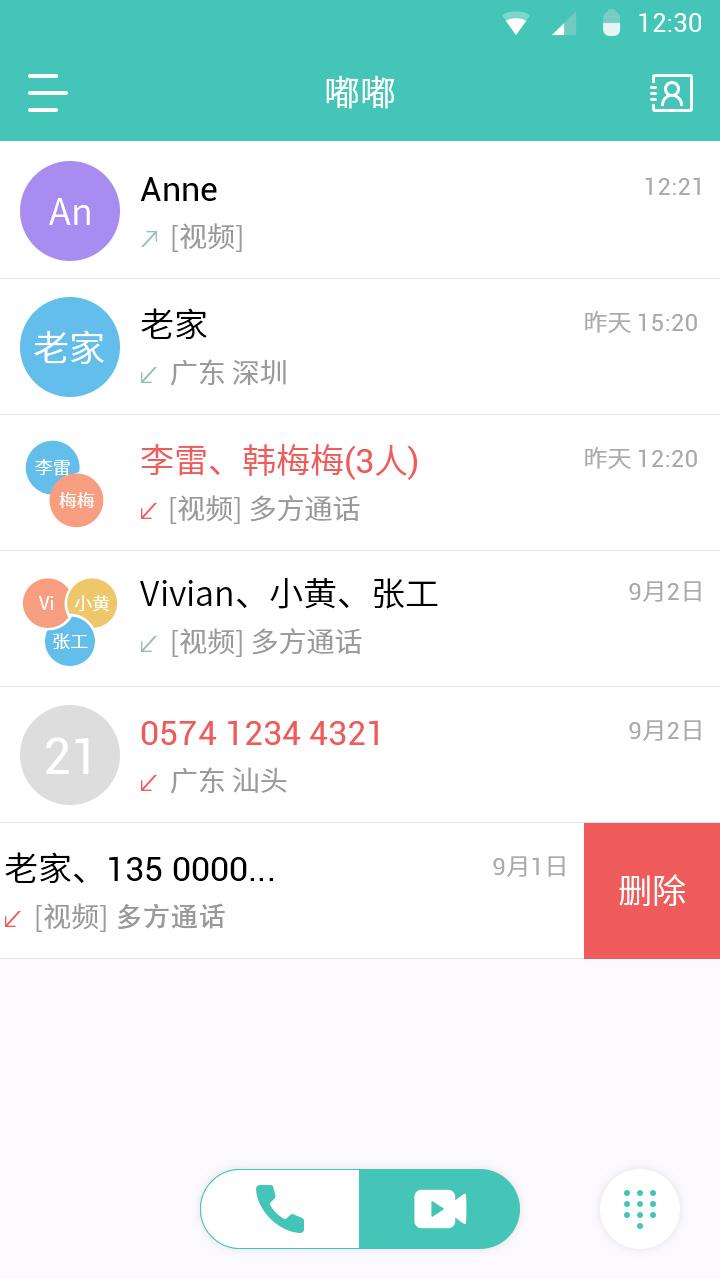Open the dial pad
This screenshot has width=720, height=1280.
coord(640,1209)
